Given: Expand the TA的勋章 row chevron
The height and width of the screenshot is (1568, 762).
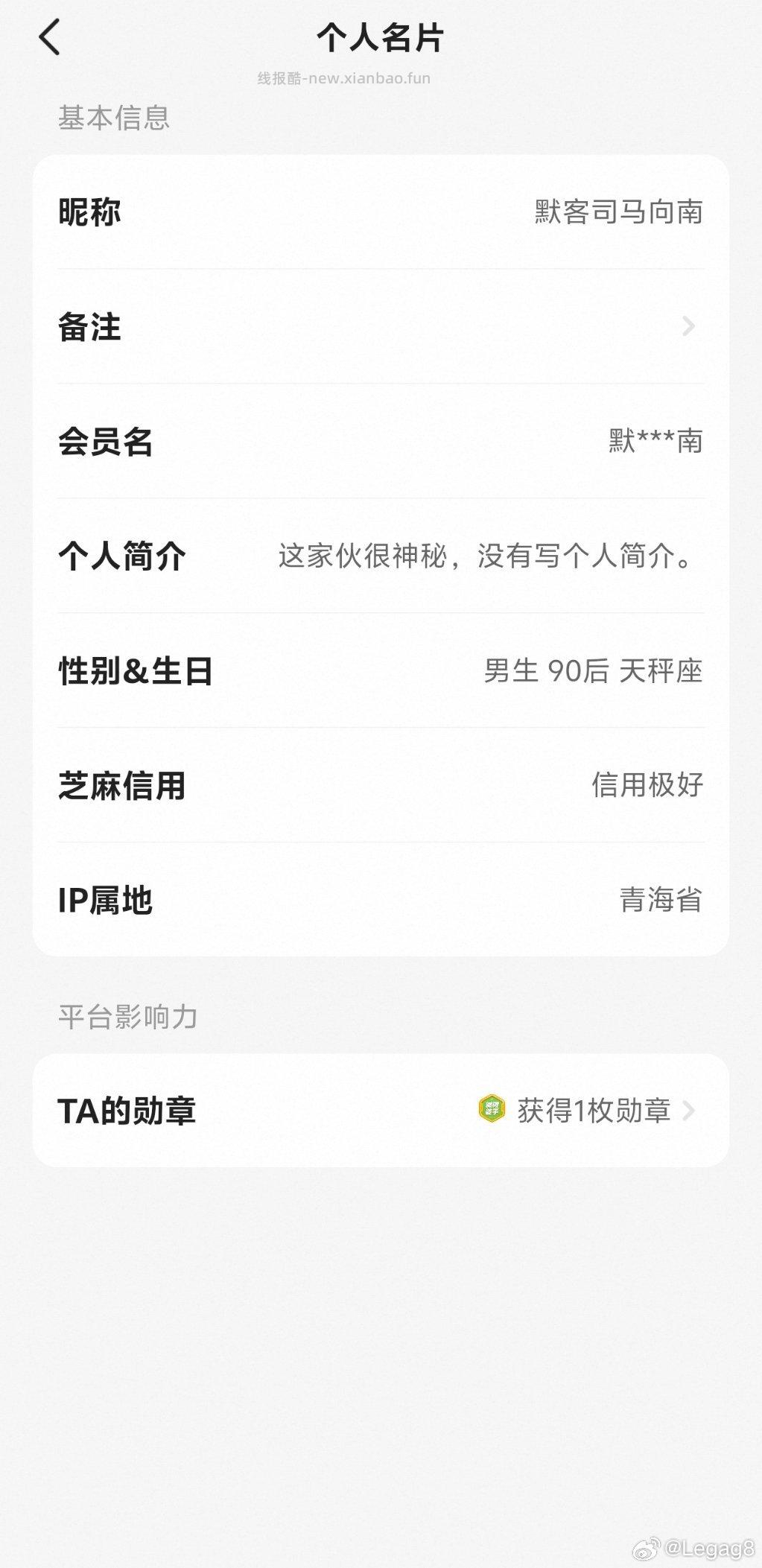Looking at the screenshot, I should point(691,1110).
